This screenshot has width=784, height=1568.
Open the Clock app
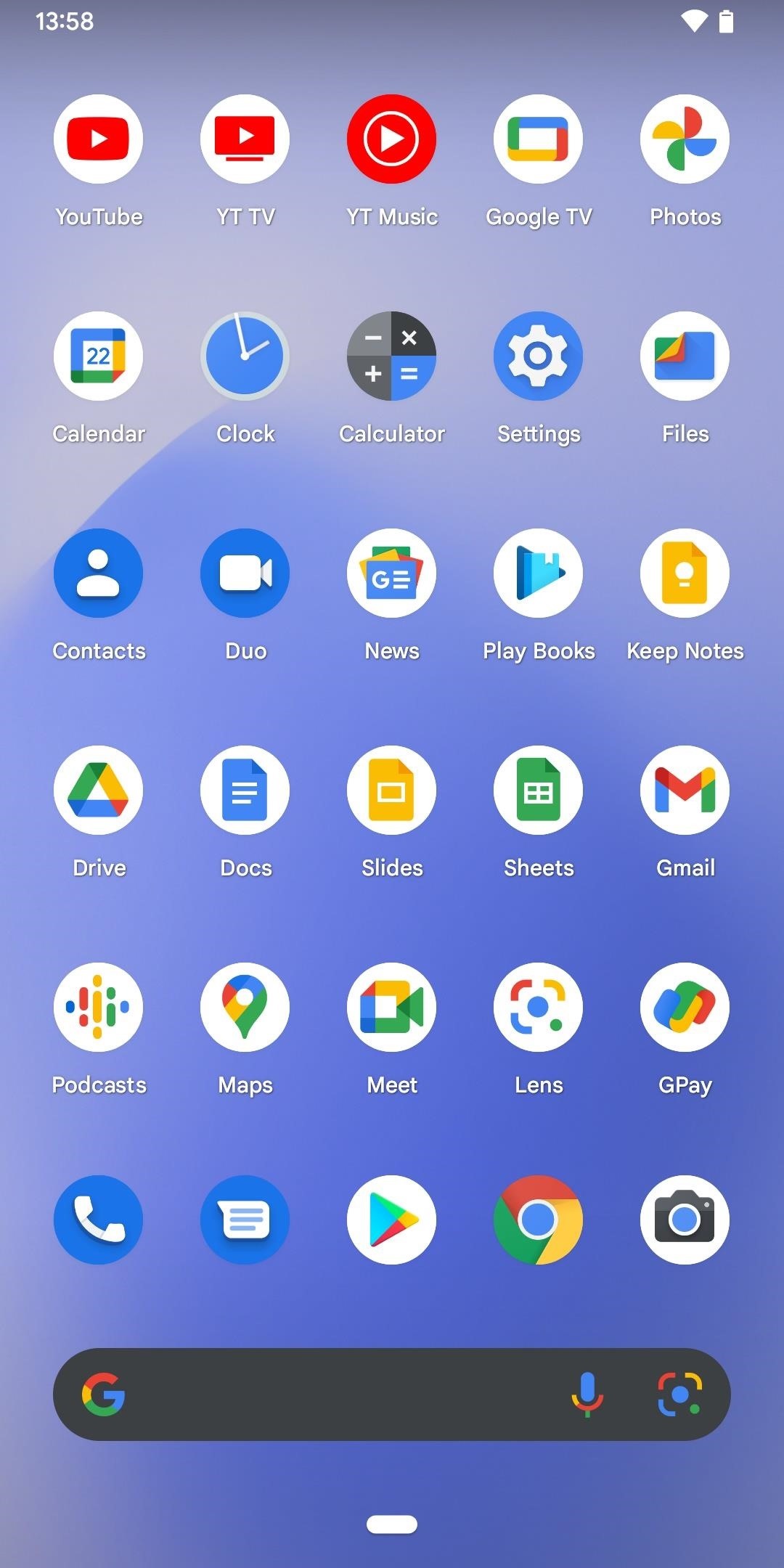coord(245,356)
